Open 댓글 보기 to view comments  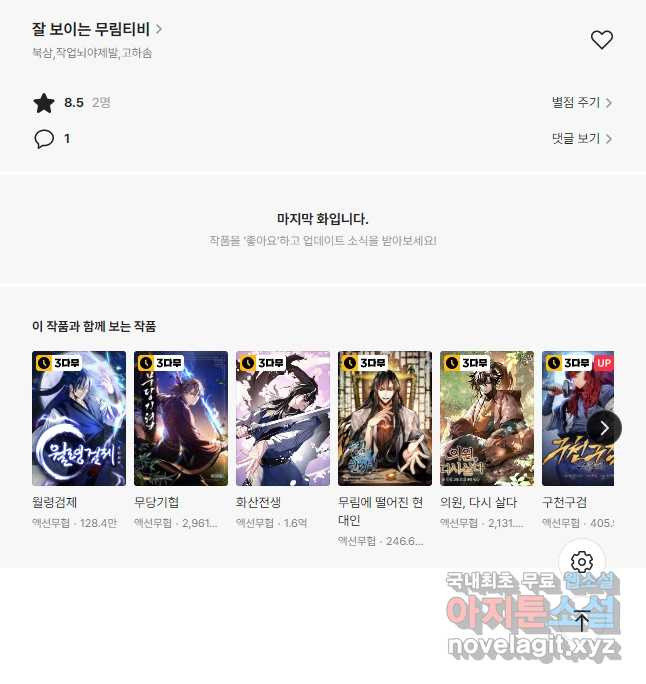click(x=581, y=139)
